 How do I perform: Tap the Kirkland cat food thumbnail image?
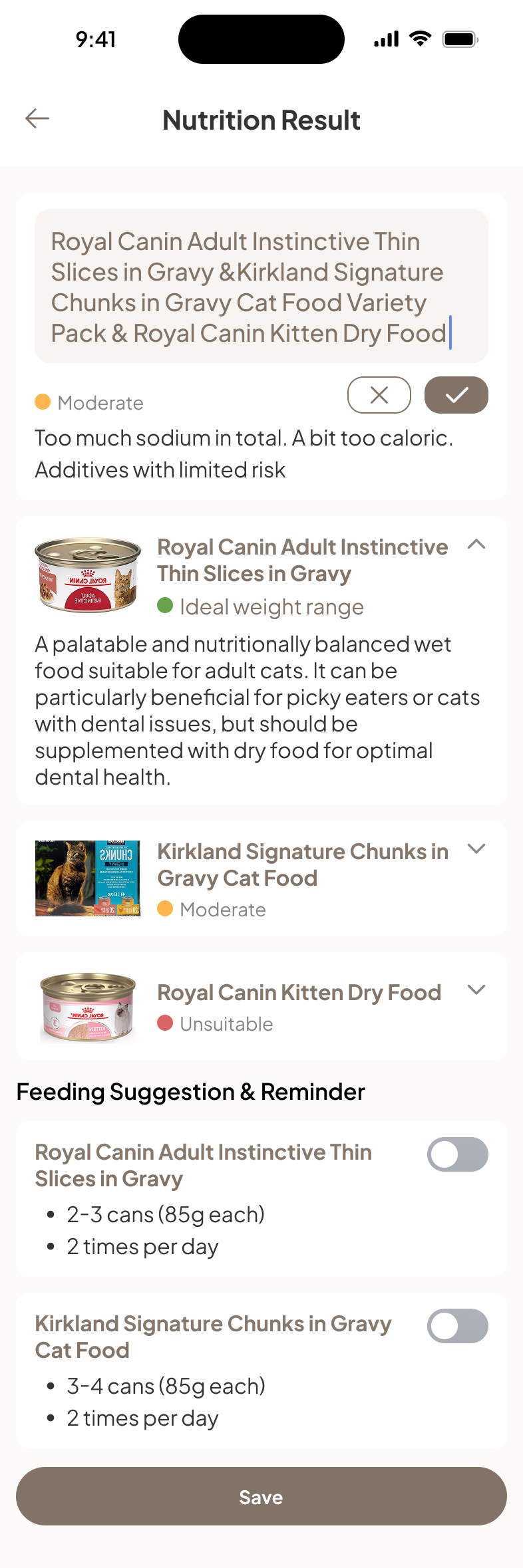(87, 878)
